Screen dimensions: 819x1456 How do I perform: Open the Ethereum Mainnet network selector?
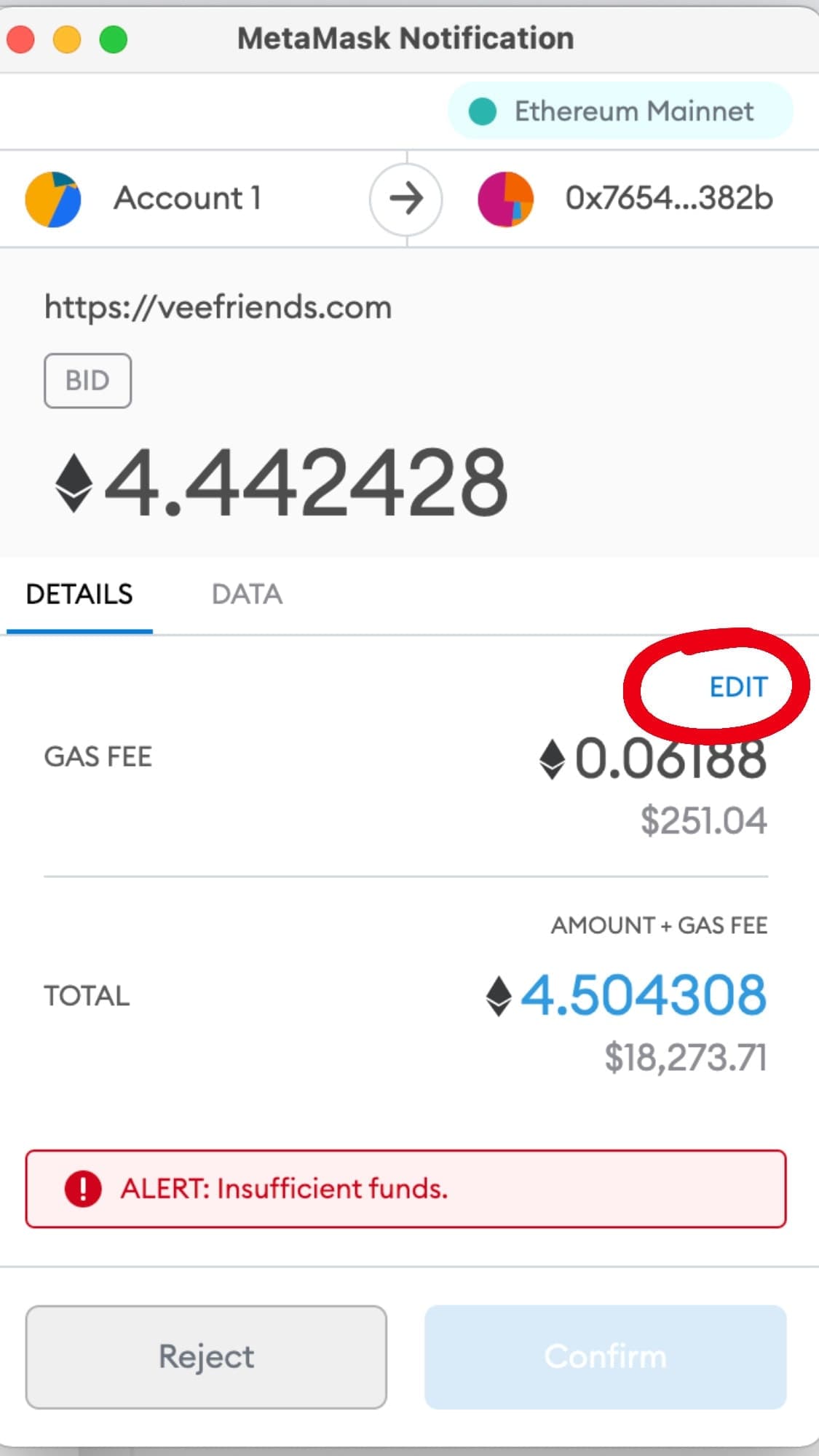[620, 111]
